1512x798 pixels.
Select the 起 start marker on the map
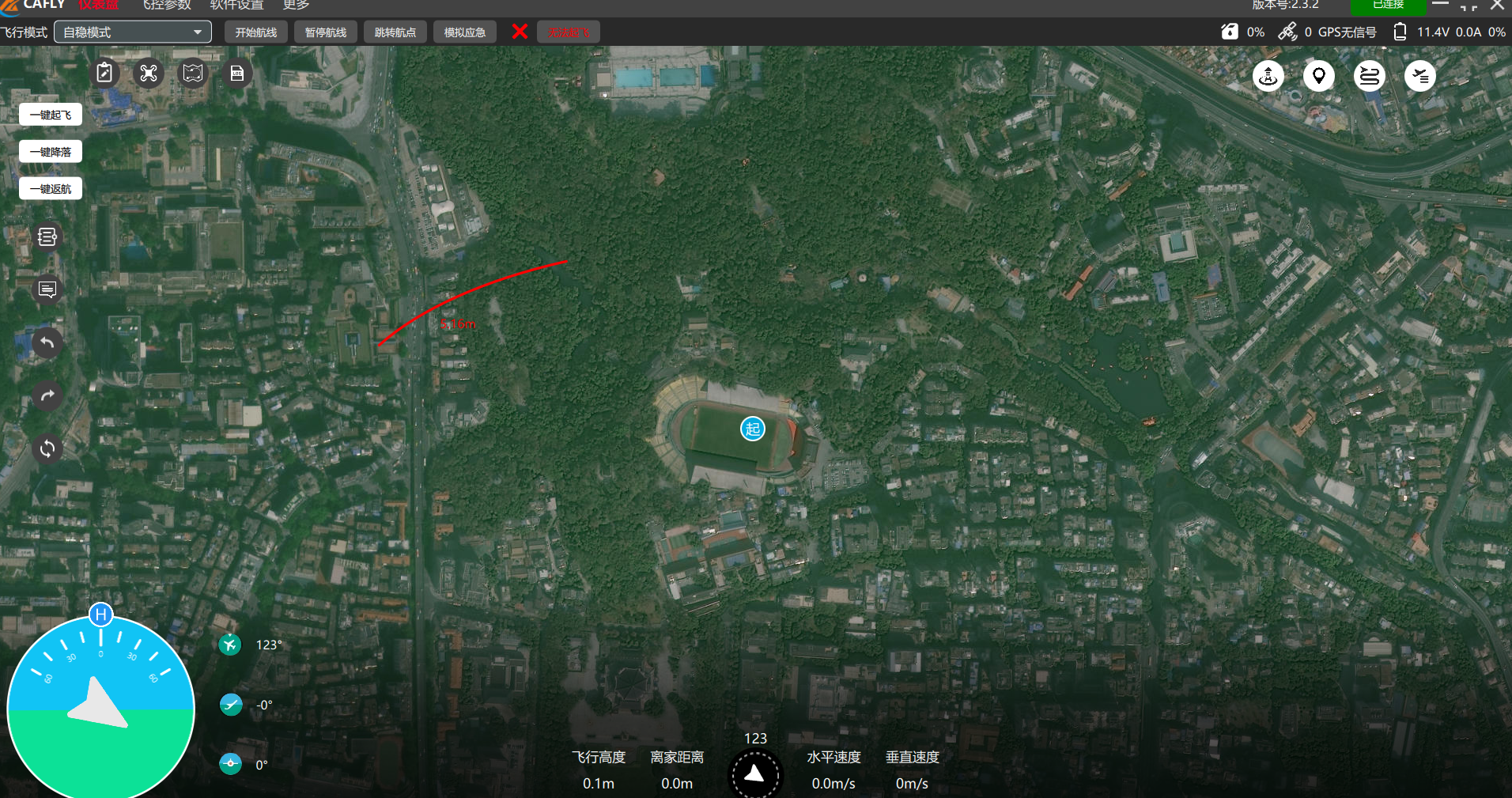[753, 429]
